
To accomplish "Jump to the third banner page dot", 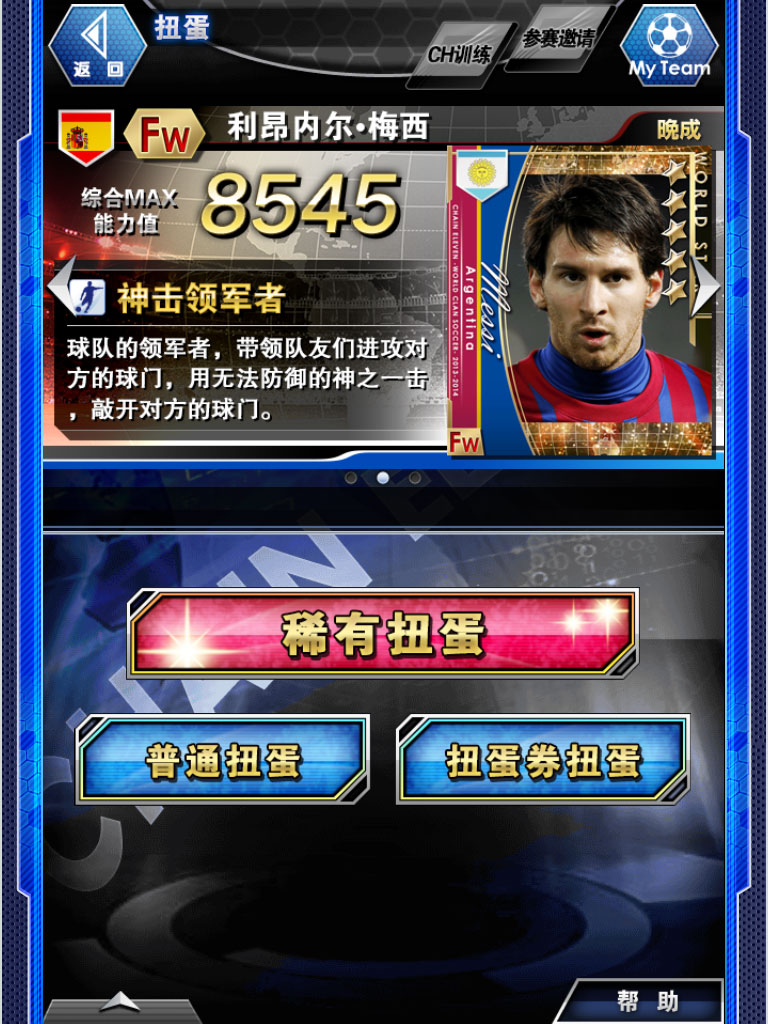I will (415, 478).
